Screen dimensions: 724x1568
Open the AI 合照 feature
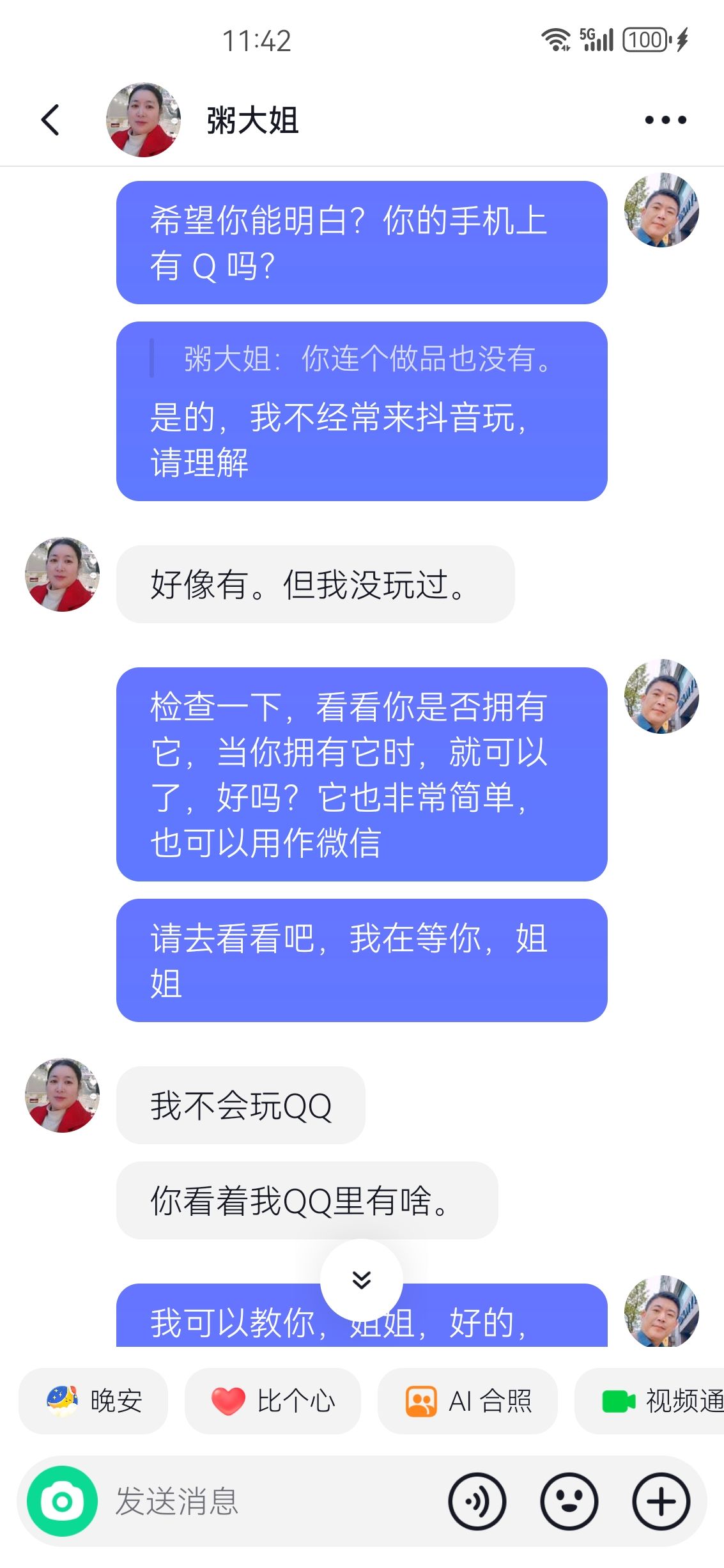tap(468, 1401)
